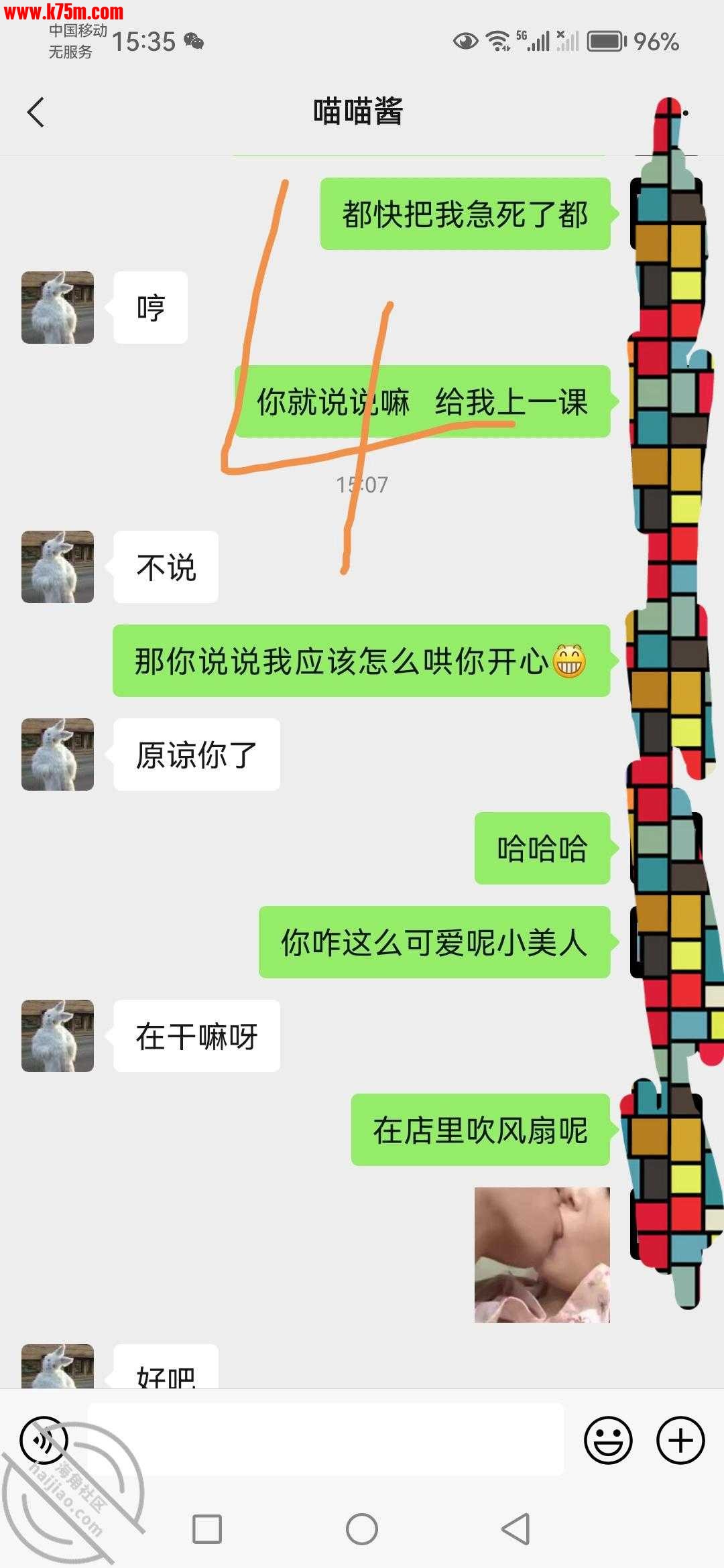Open the rabbit avatar beside the 哼 message
This screenshot has width=724, height=1568.
click(x=58, y=308)
